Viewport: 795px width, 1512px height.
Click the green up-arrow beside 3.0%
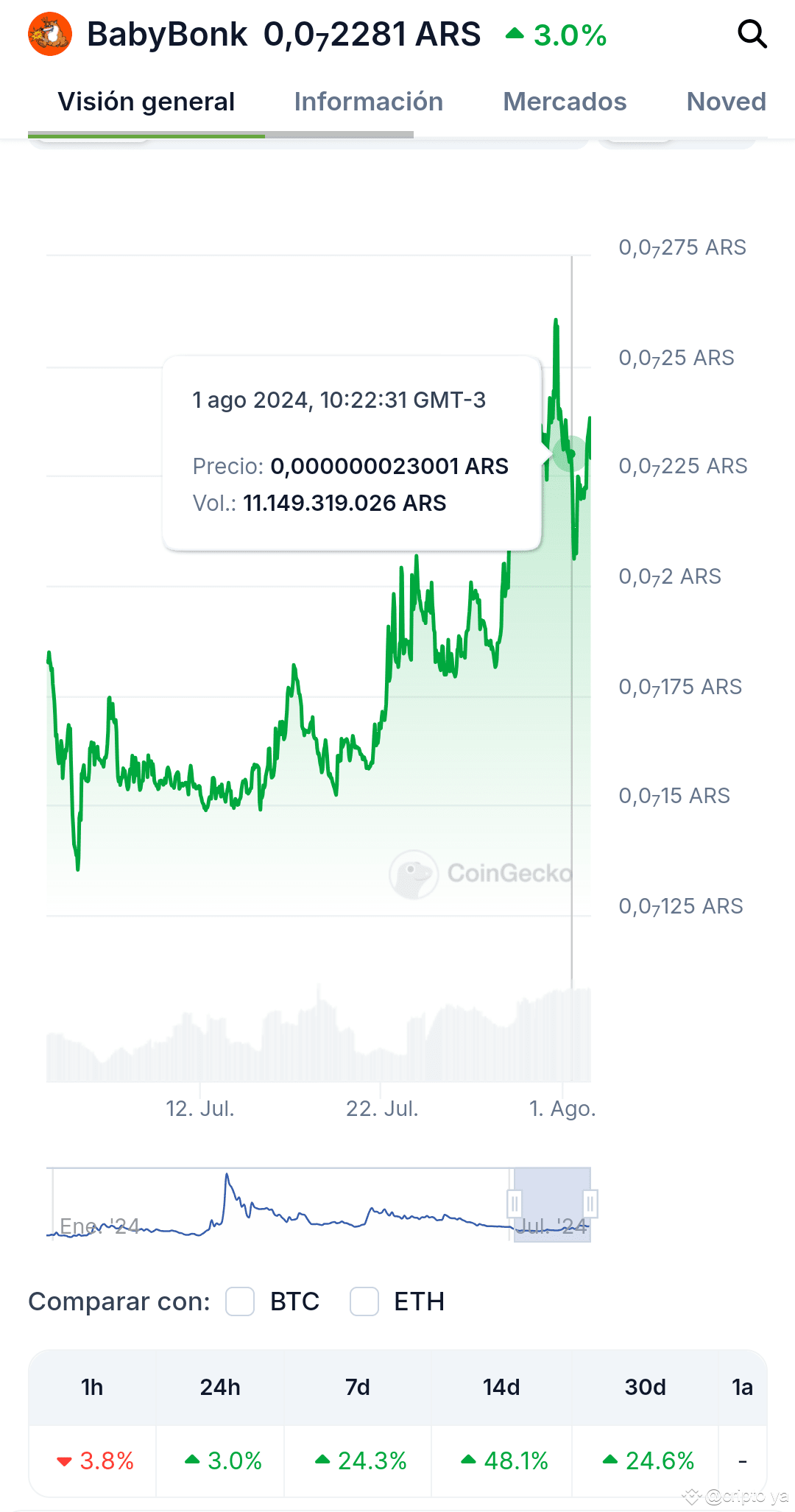(x=514, y=32)
